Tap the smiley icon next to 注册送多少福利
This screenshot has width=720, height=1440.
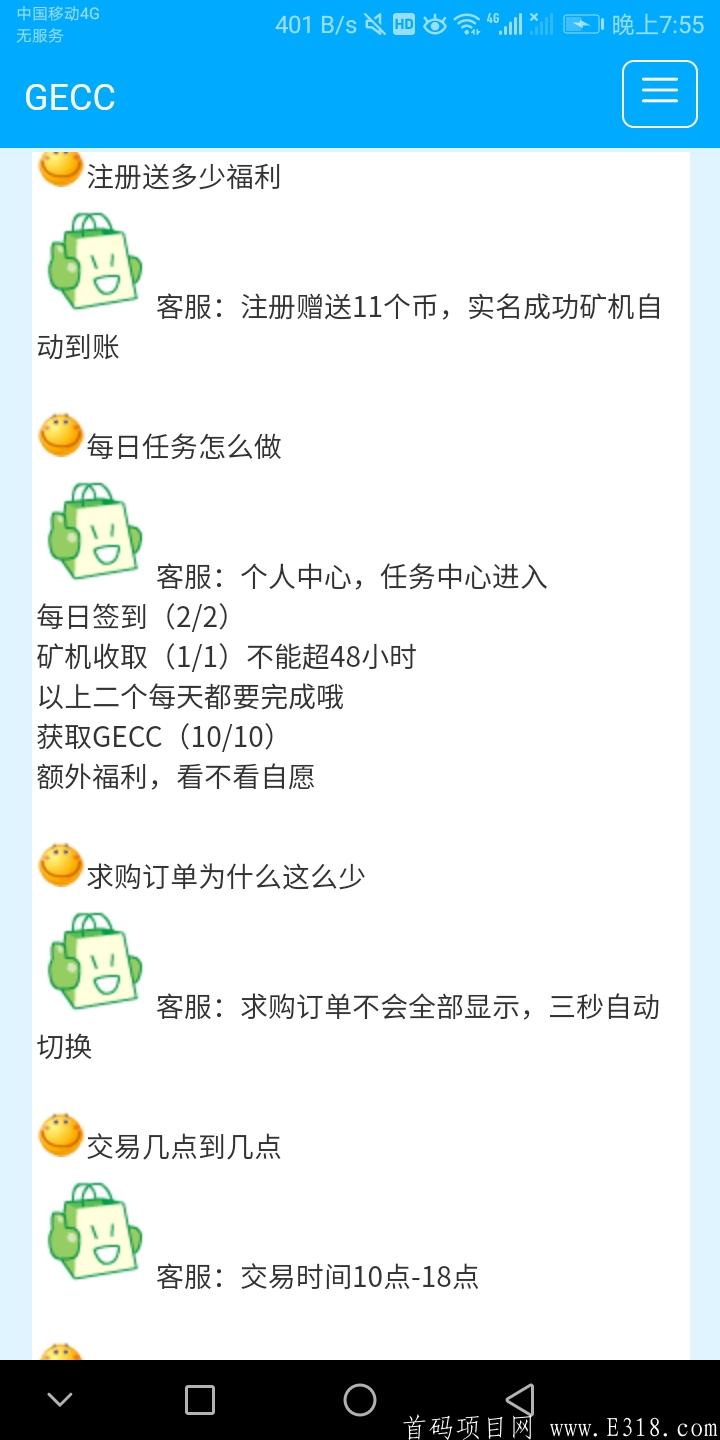point(58,172)
